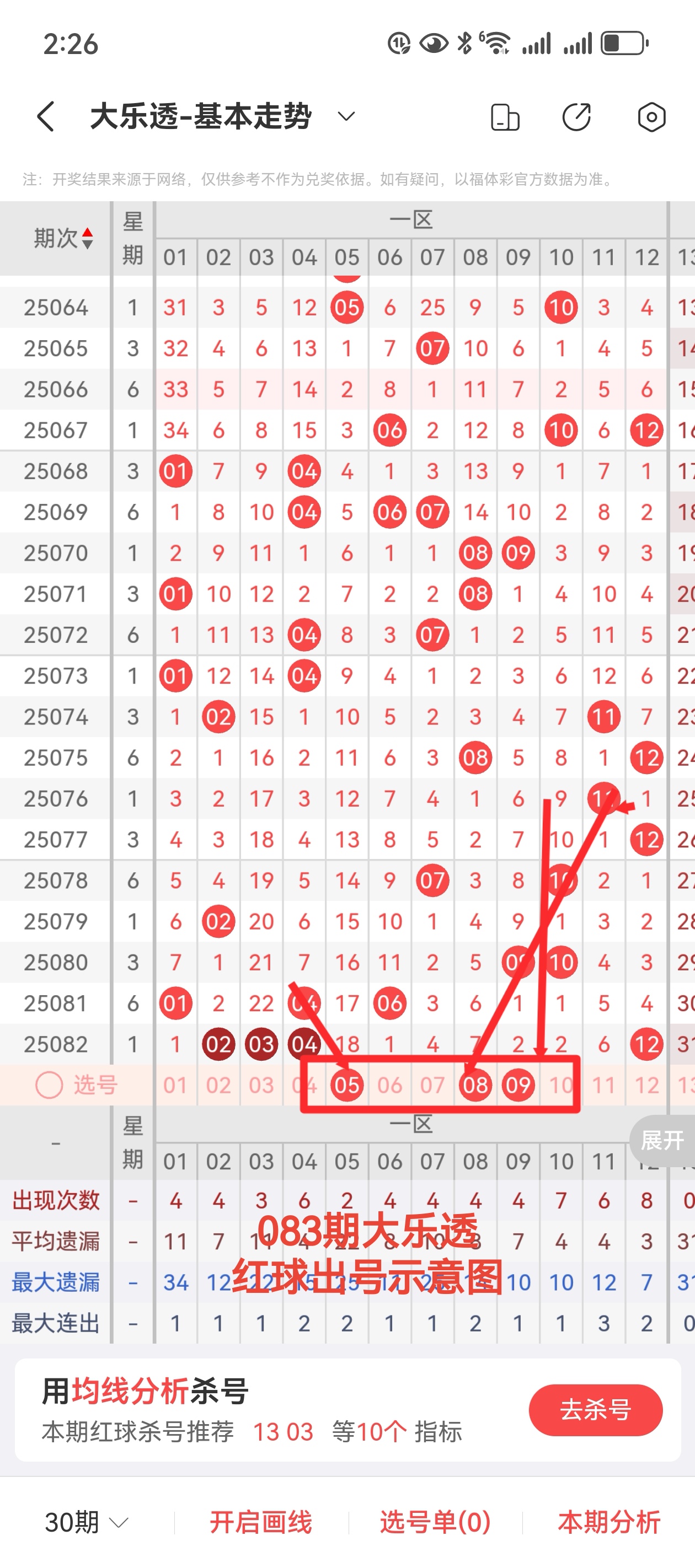
Task: Choose number 06 in the 选号 row
Action: pos(390,1084)
